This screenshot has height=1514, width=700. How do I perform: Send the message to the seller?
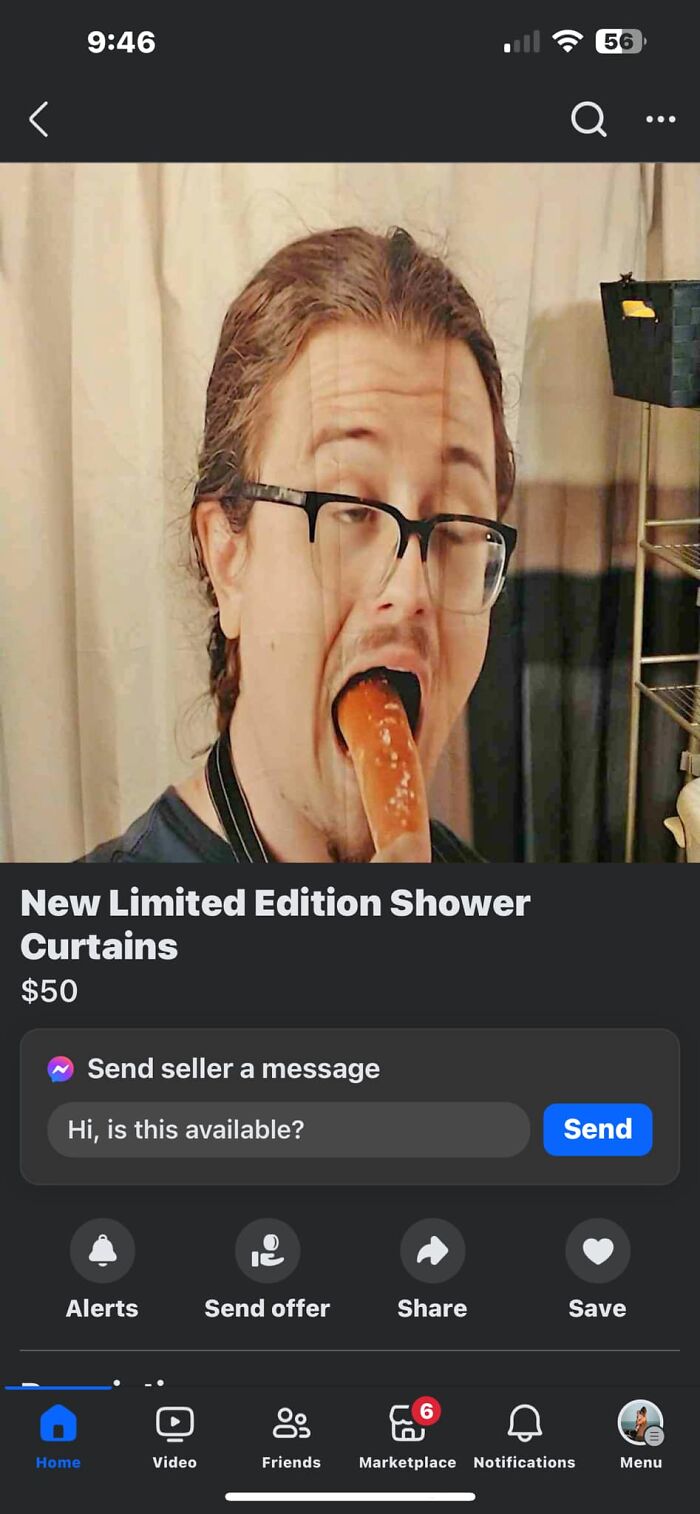[597, 1130]
